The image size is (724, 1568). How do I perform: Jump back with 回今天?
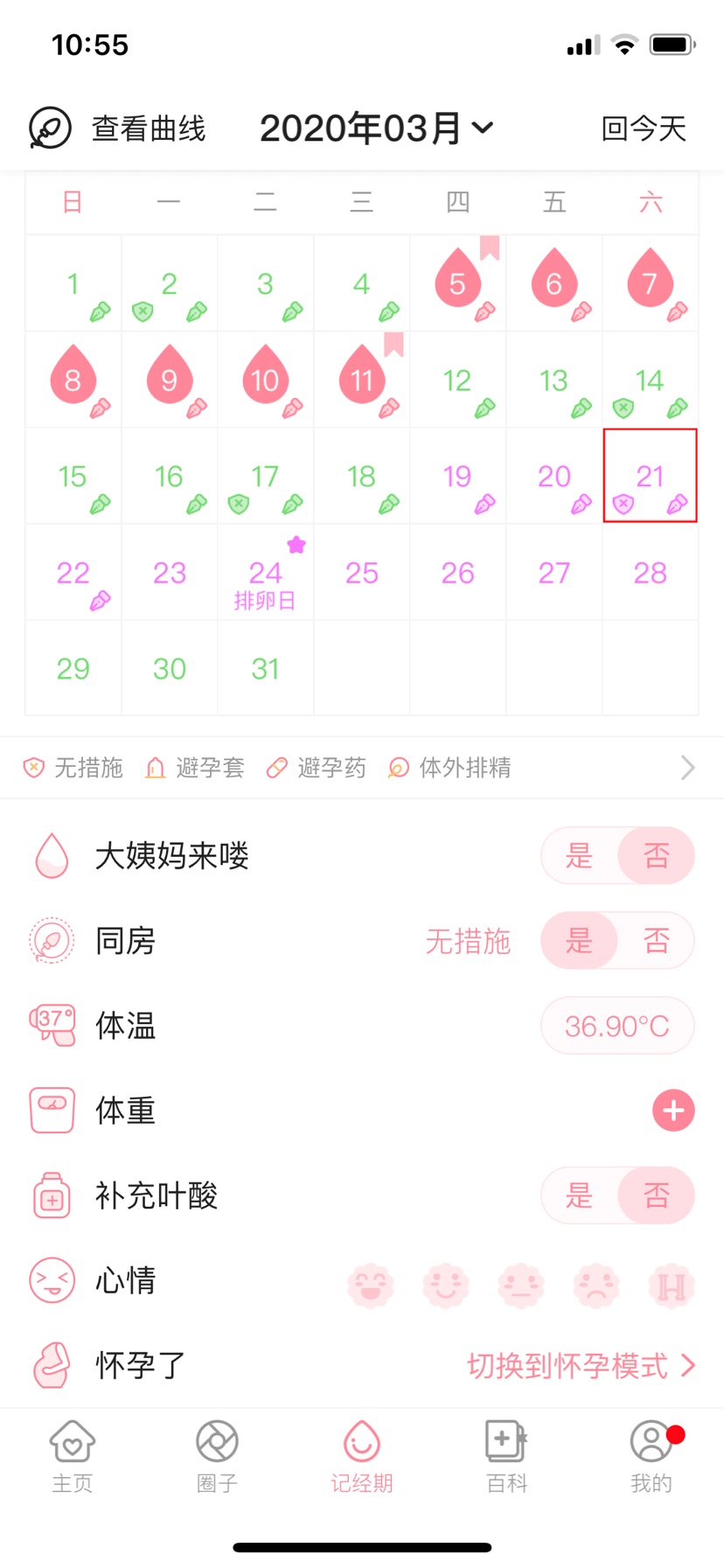pyautogui.click(x=643, y=129)
